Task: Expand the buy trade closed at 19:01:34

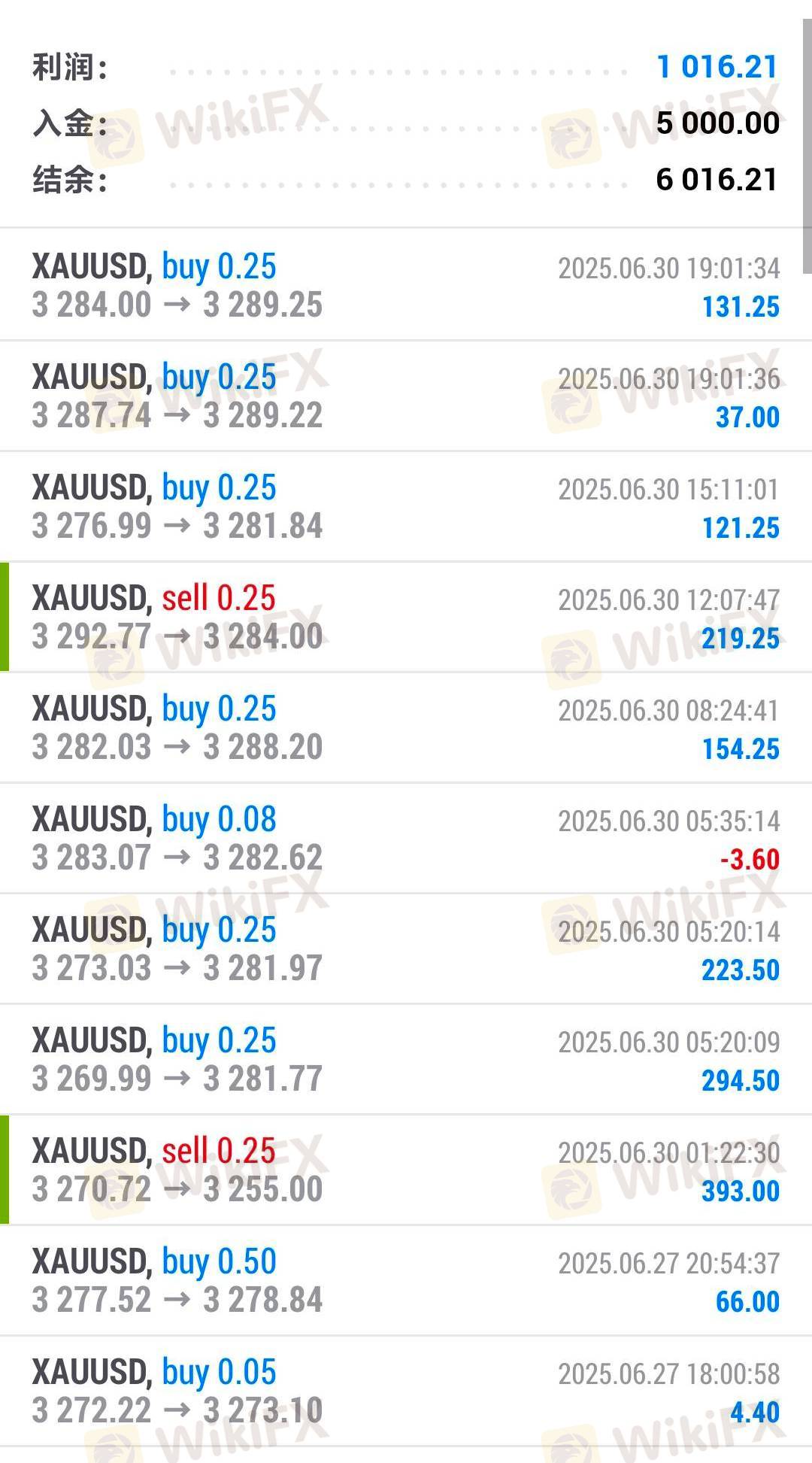Action: (406, 286)
